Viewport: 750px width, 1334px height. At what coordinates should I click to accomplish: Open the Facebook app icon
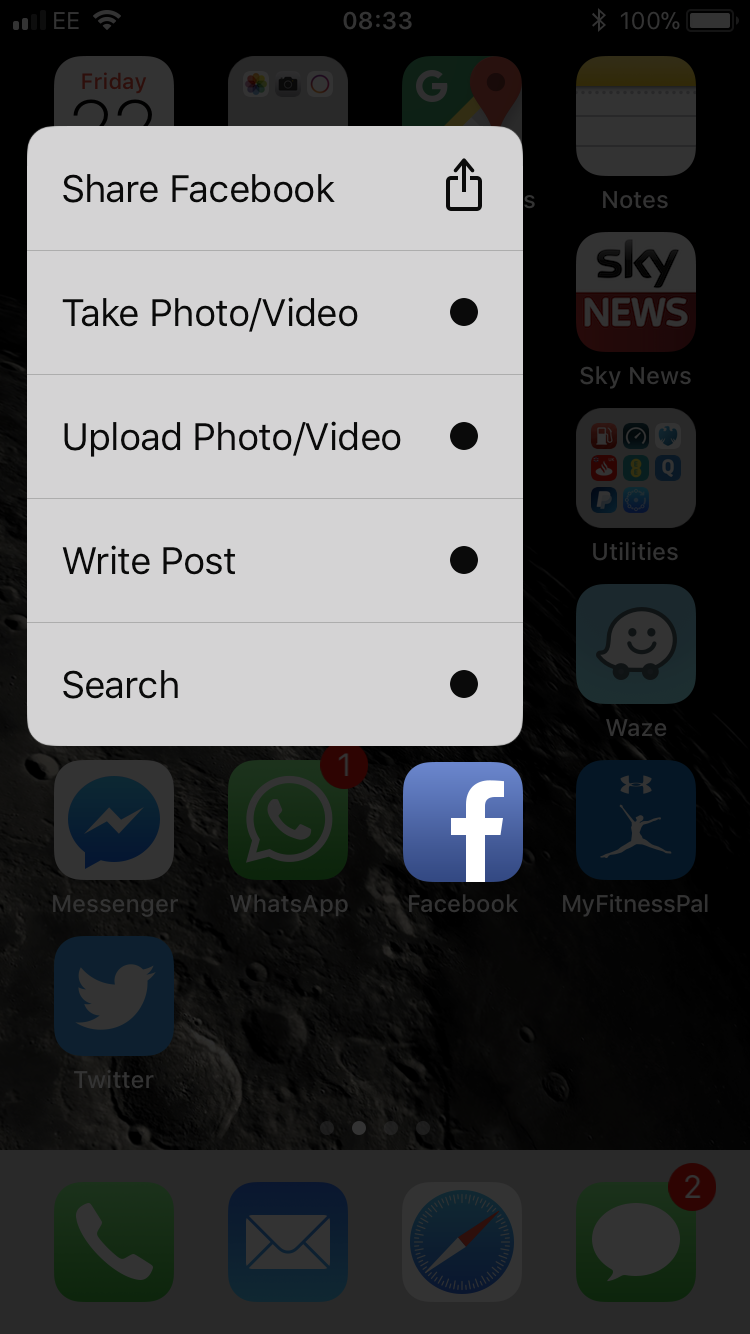[x=463, y=822]
